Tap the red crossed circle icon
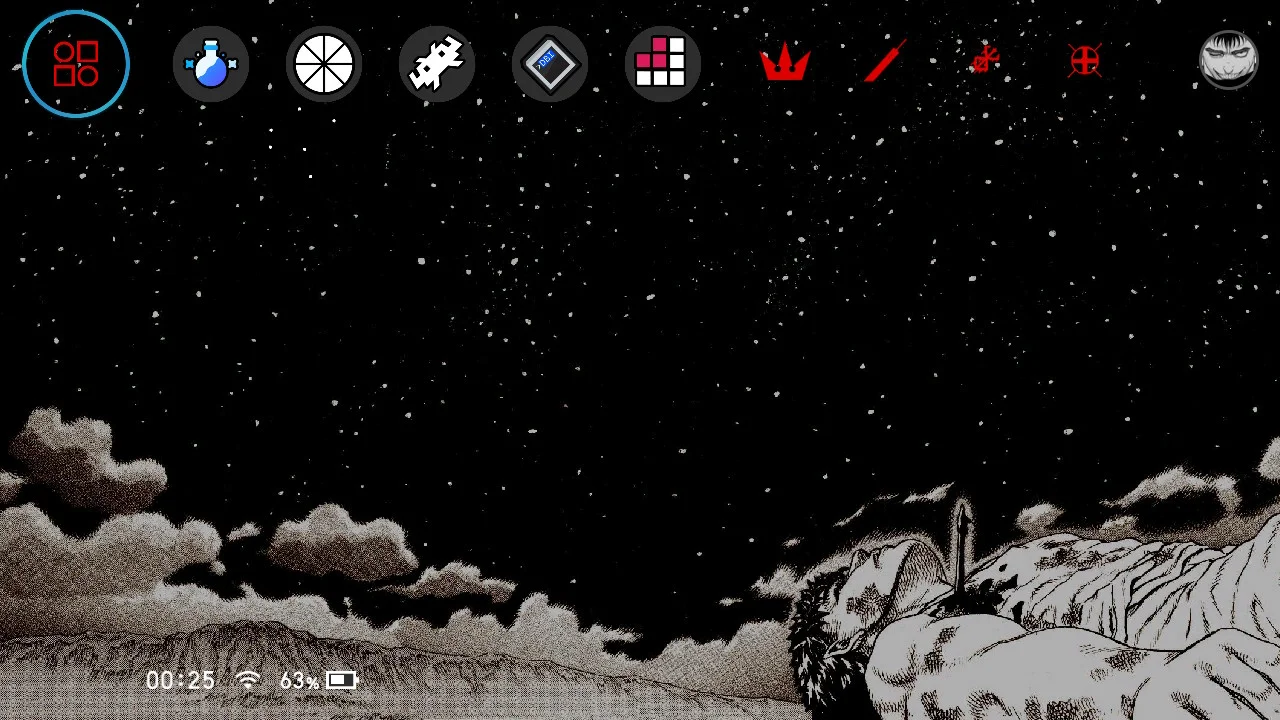Image resolution: width=1280 pixels, height=720 pixels. (1085, 62)
